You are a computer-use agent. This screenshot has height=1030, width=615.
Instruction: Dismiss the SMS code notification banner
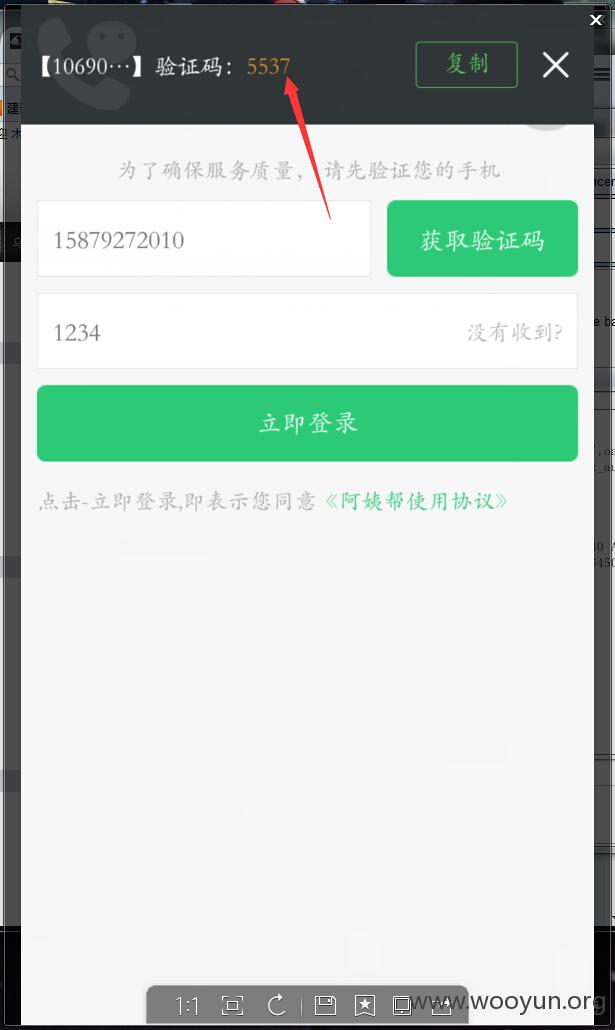point(555,65)
